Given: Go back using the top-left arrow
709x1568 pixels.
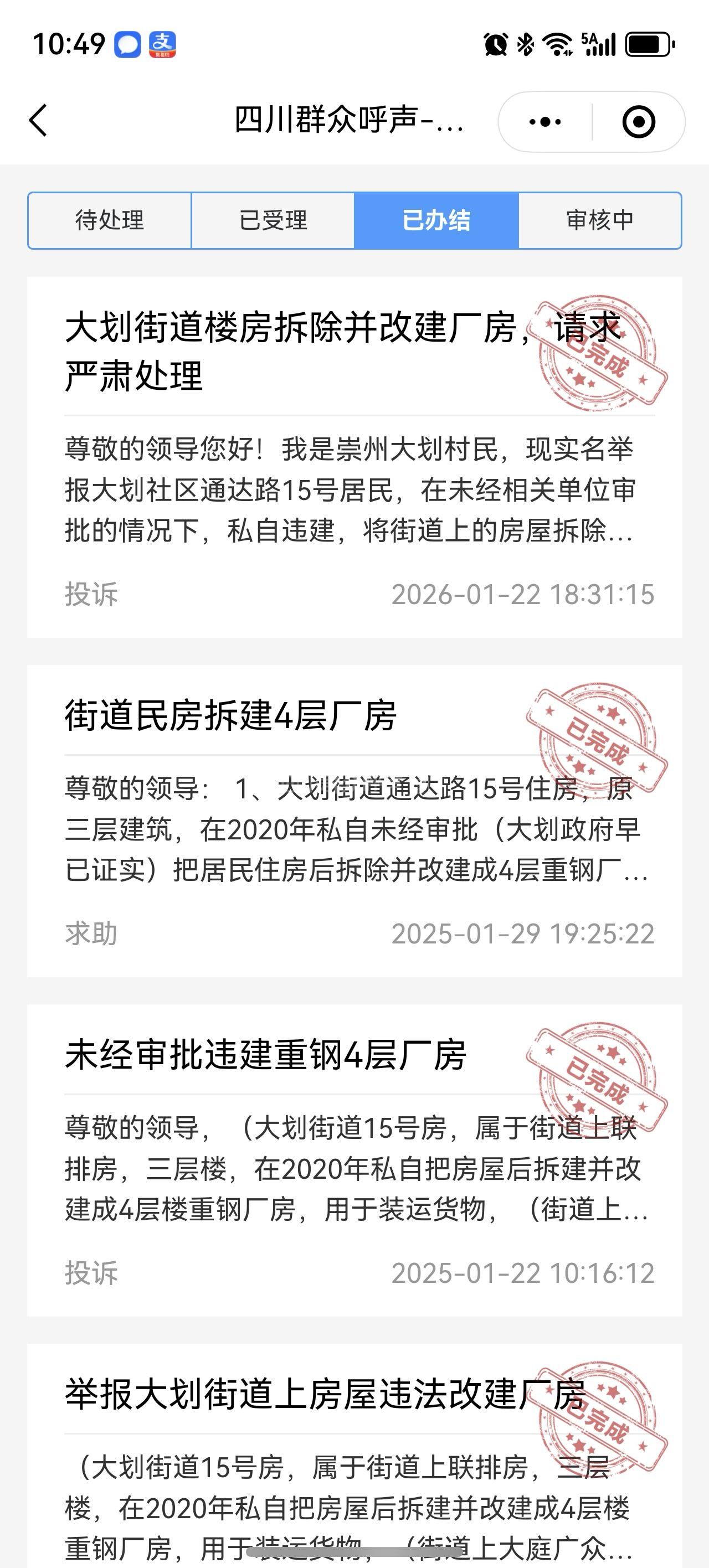Looking at the screenshot, I should (x=38, y=121).
